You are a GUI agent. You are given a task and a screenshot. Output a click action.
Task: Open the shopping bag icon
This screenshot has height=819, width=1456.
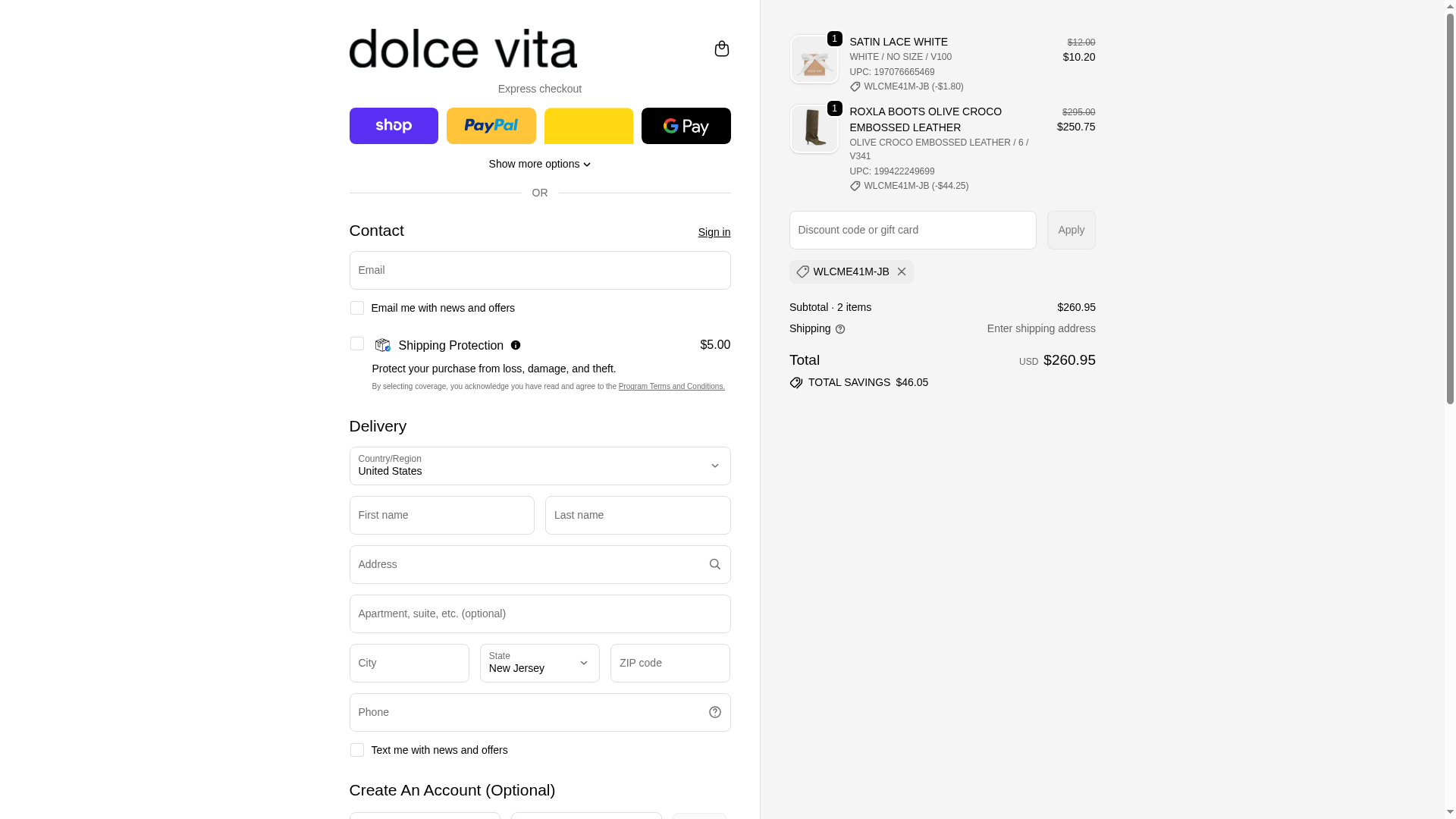(721, 49)
